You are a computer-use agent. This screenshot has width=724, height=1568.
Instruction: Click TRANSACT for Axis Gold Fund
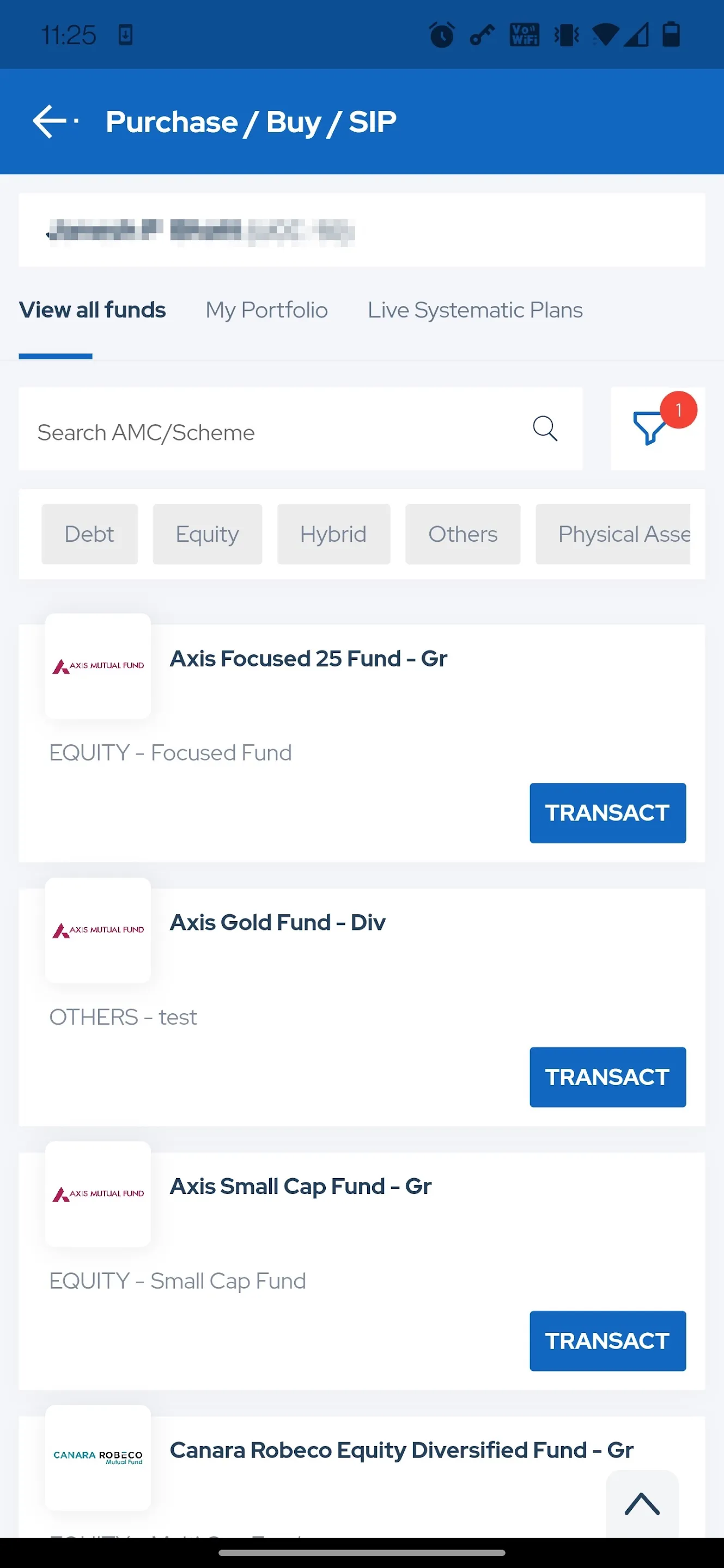click(607, 1077)
